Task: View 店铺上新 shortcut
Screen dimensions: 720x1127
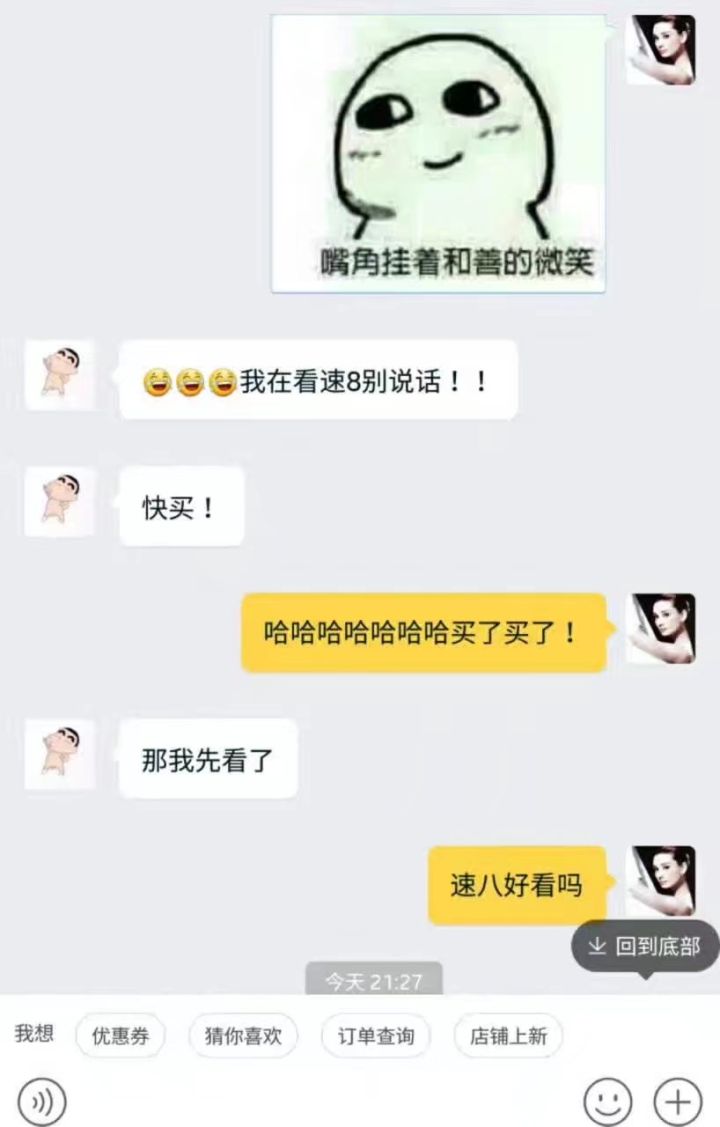Action: [x=508, y=1036]
